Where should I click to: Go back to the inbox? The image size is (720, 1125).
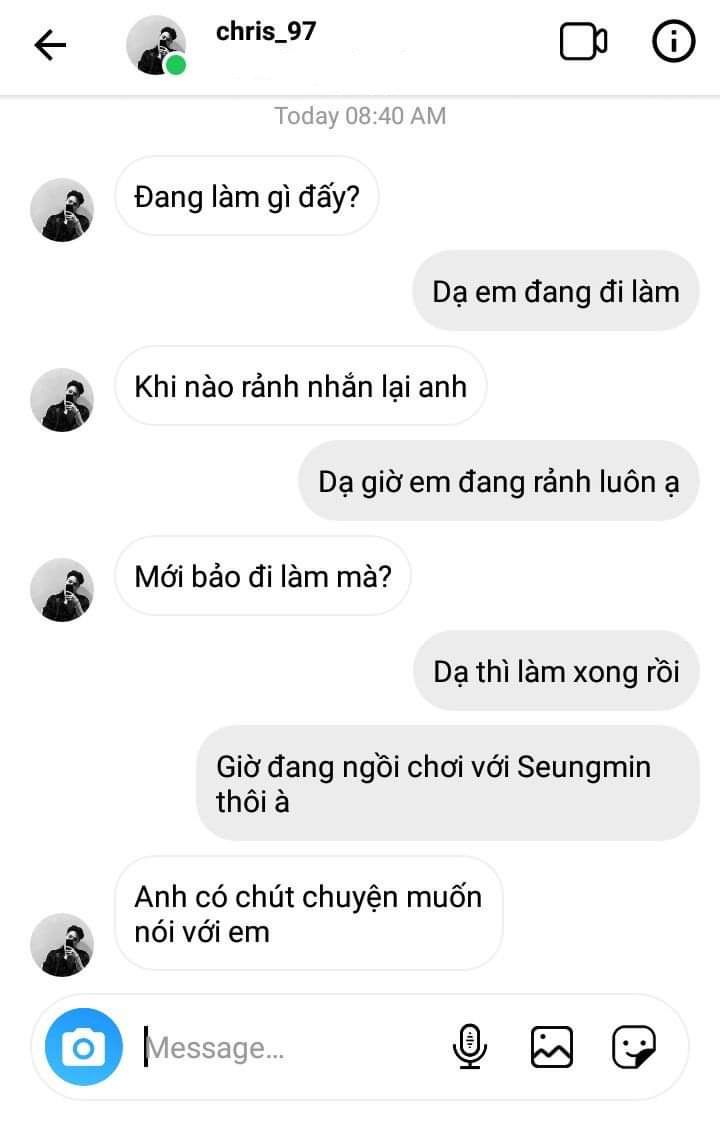tap(50, 44)
